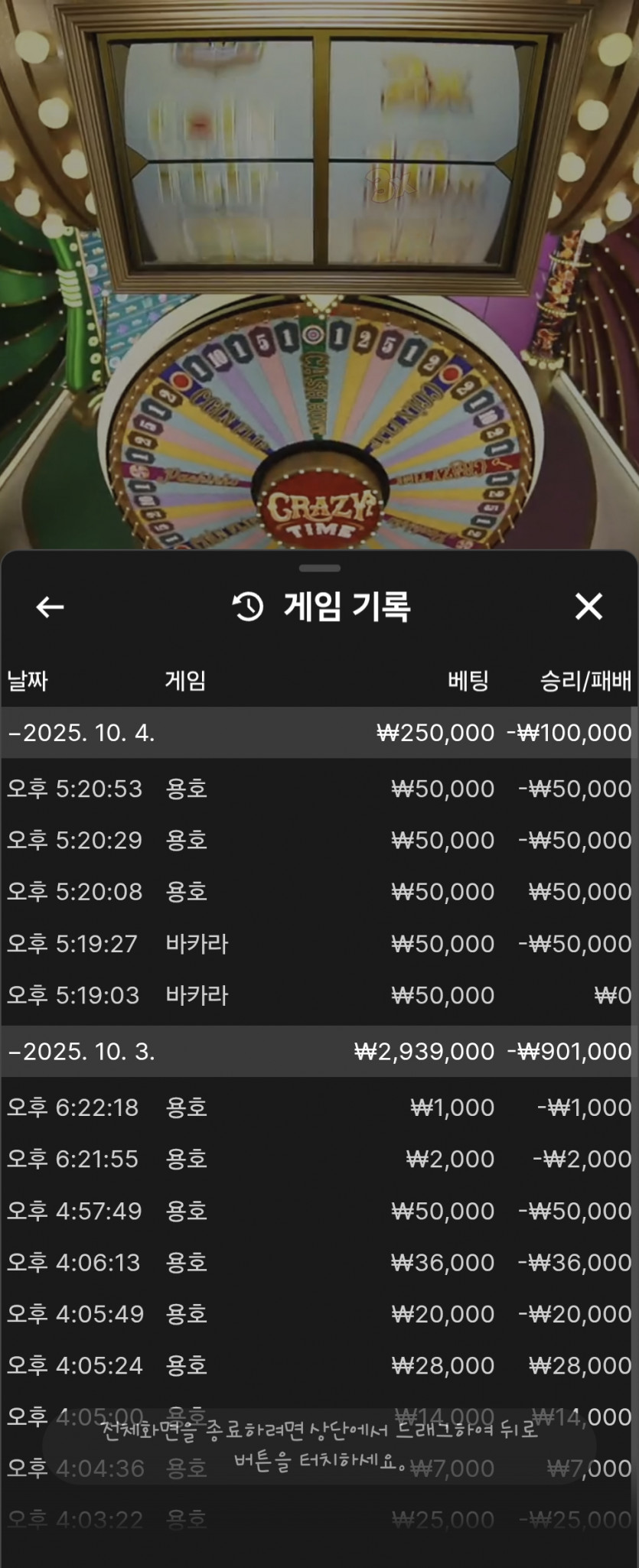This screenshot has width=639, height=1568.
Task: Open the 오후 5:20:08 용호 record
Action: tap(320, 892)
